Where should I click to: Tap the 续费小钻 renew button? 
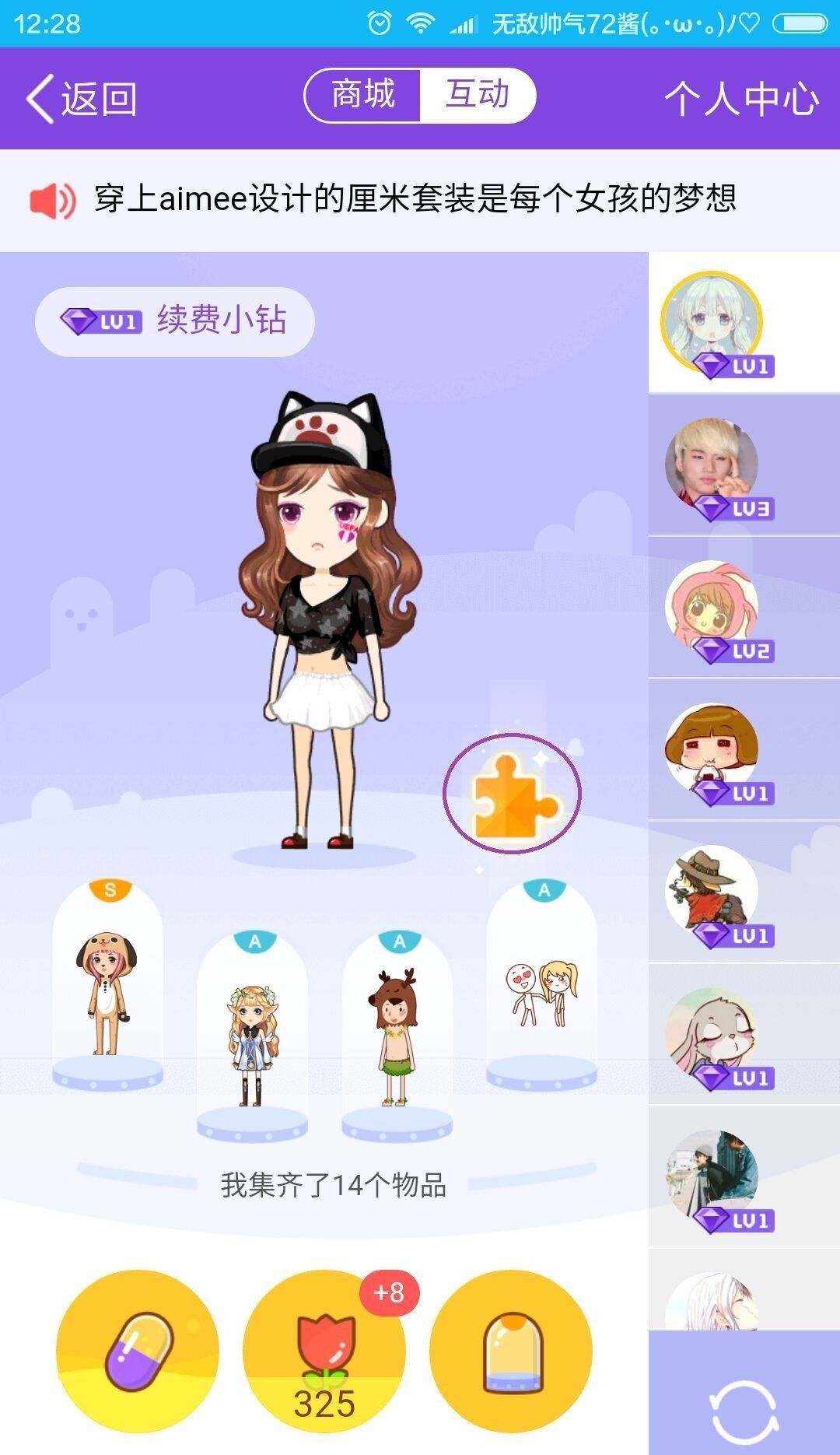click(175, 321)
